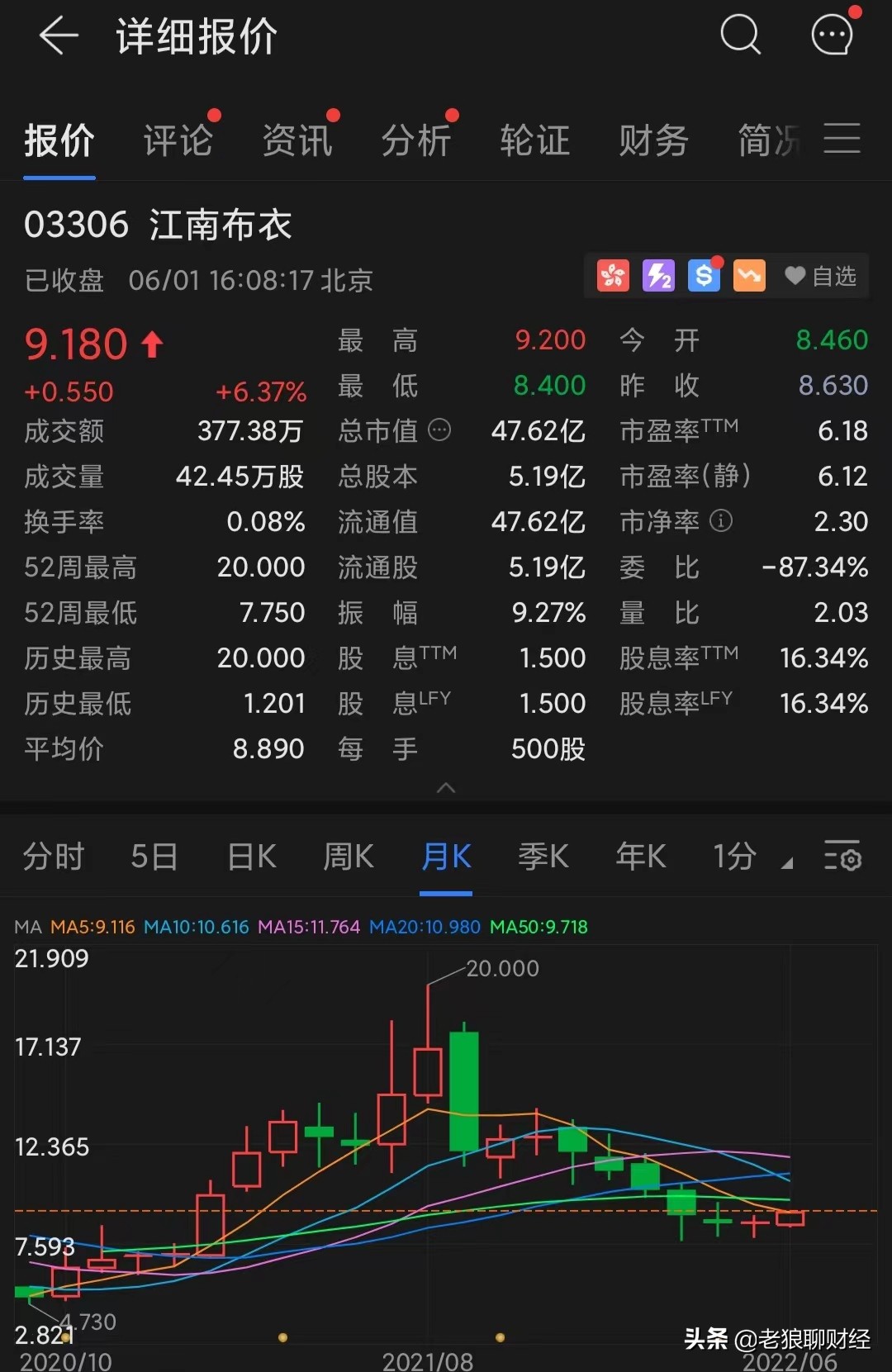Screen dimensions: 892x1372
Task: Click the info icon beside 市净率
Action: click(723, 521)
